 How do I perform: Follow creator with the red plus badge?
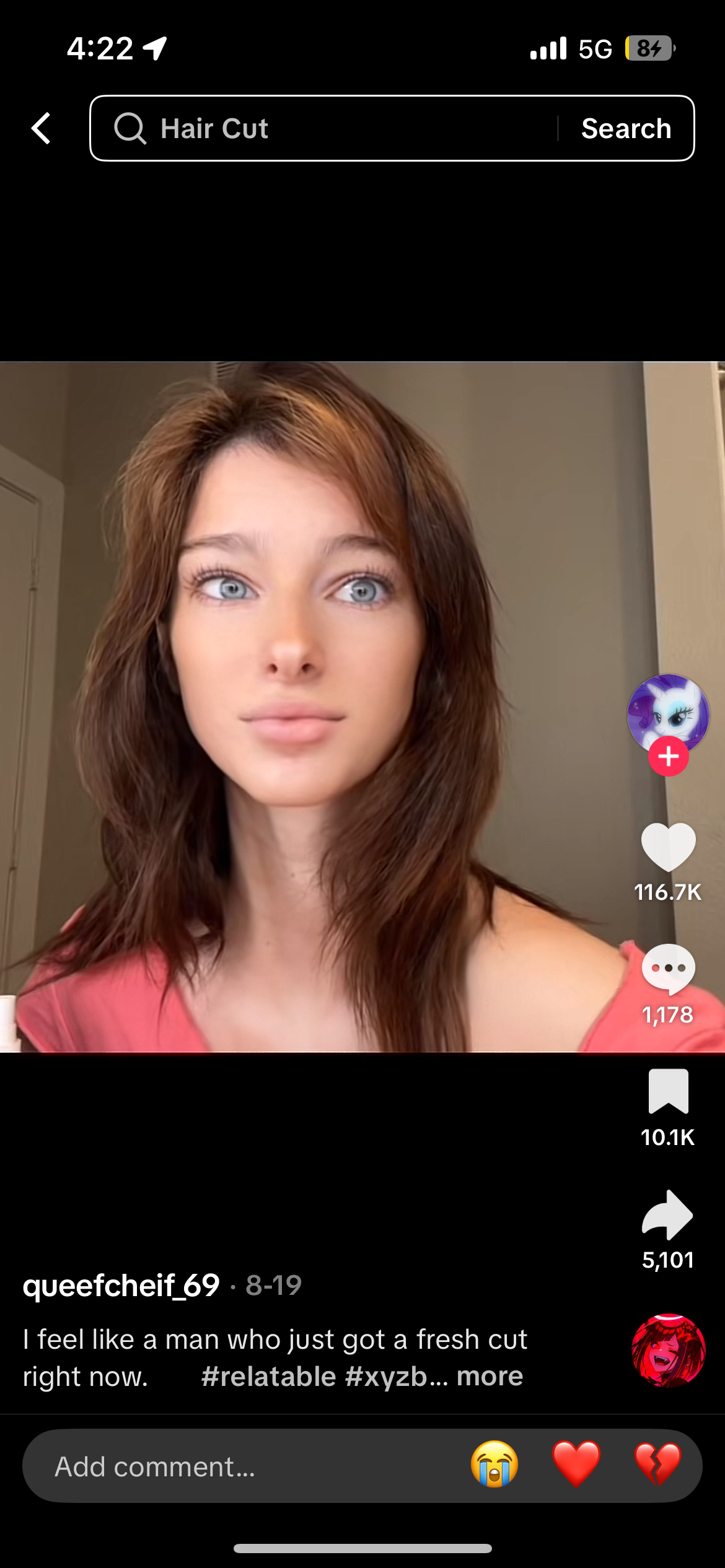coord(668,756)
